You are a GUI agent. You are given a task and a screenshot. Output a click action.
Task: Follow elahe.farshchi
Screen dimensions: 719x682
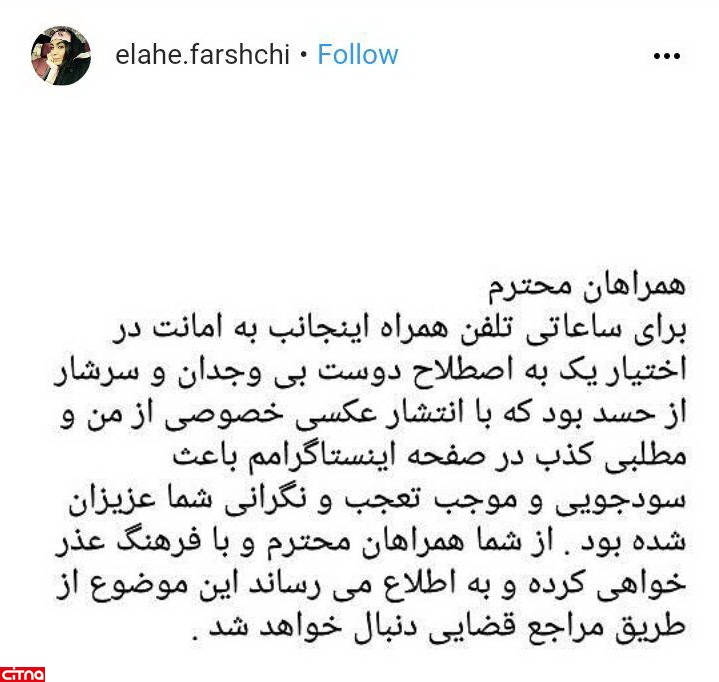(x=357, y=55)
